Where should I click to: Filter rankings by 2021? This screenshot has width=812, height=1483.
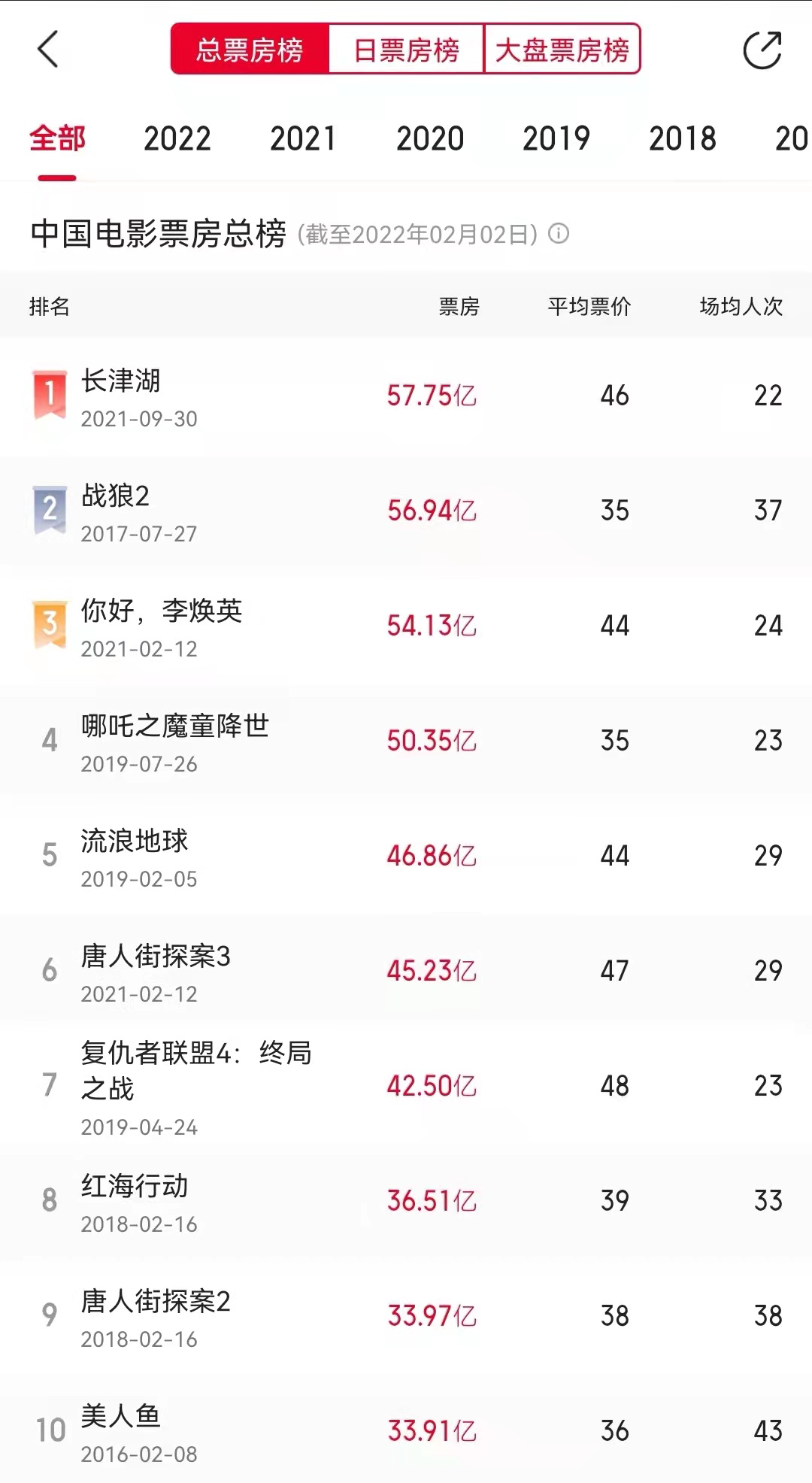[303, 138]
